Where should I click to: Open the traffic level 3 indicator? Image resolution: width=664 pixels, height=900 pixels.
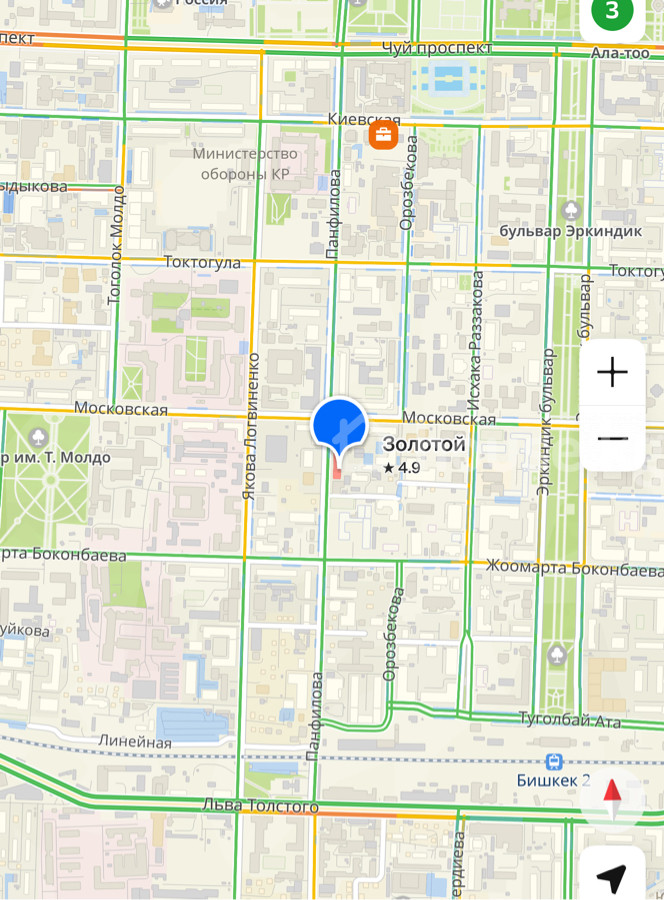point(612,13)
